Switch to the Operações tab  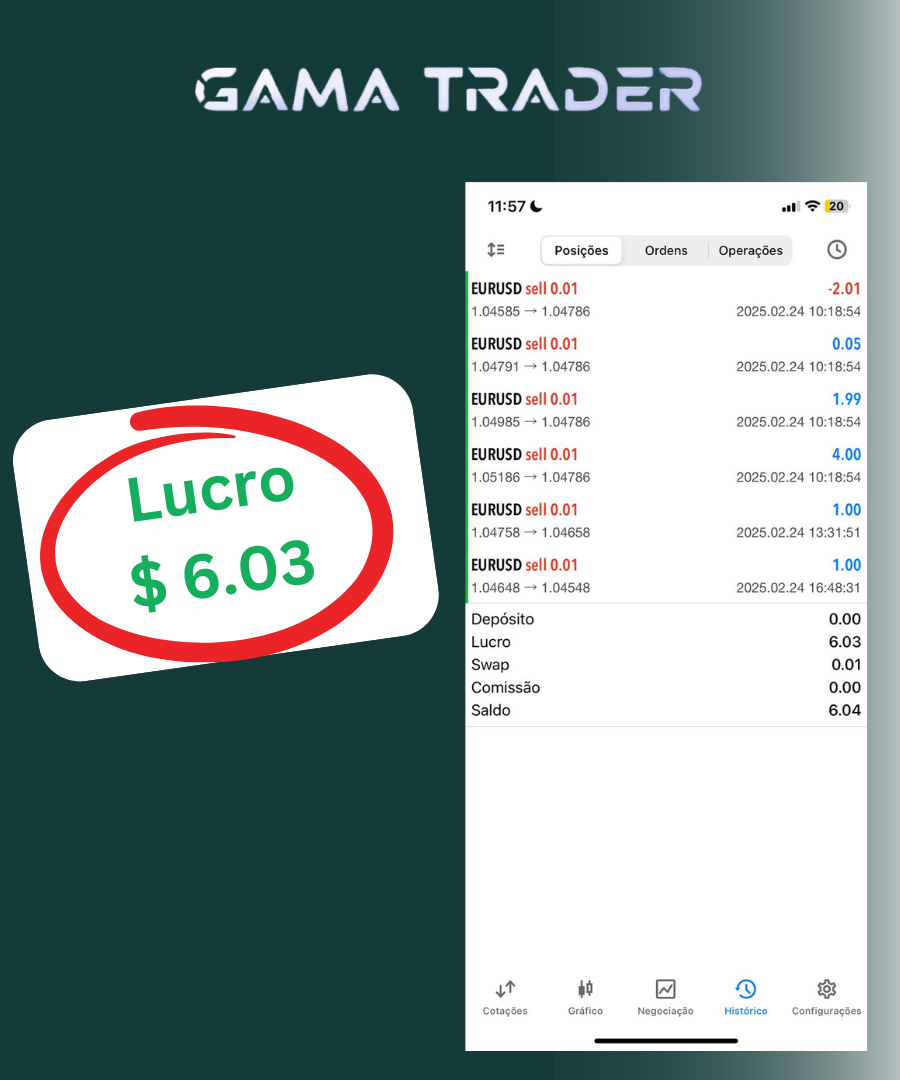click(x=750, y=250)
